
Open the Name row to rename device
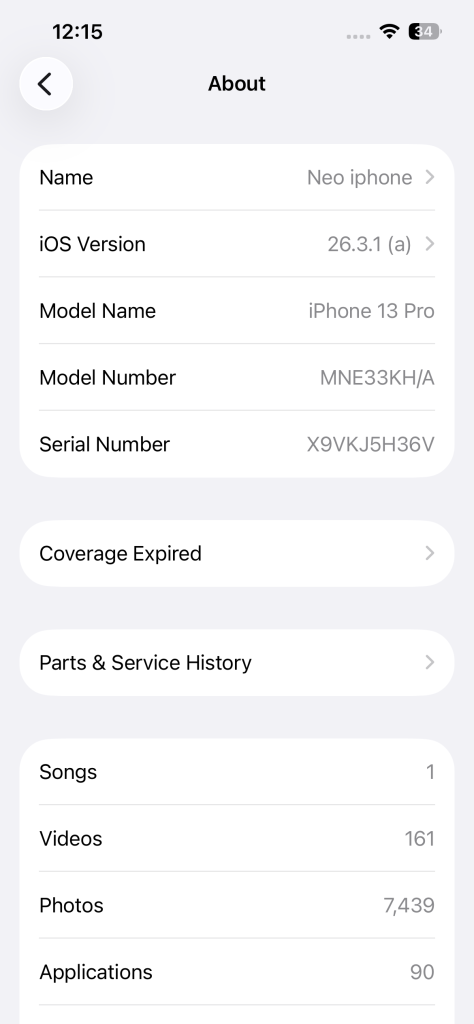[237, 178]
